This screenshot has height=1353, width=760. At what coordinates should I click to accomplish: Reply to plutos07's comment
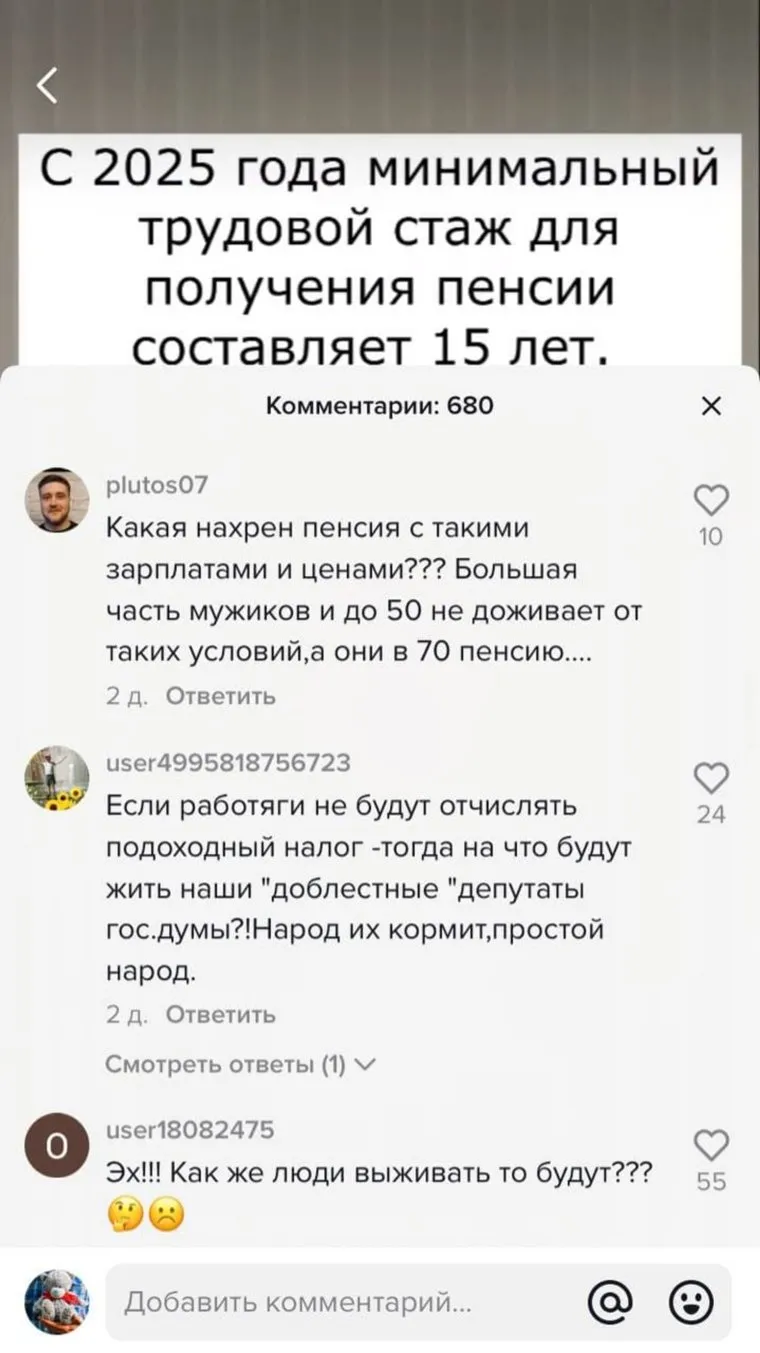click(220, 696)
